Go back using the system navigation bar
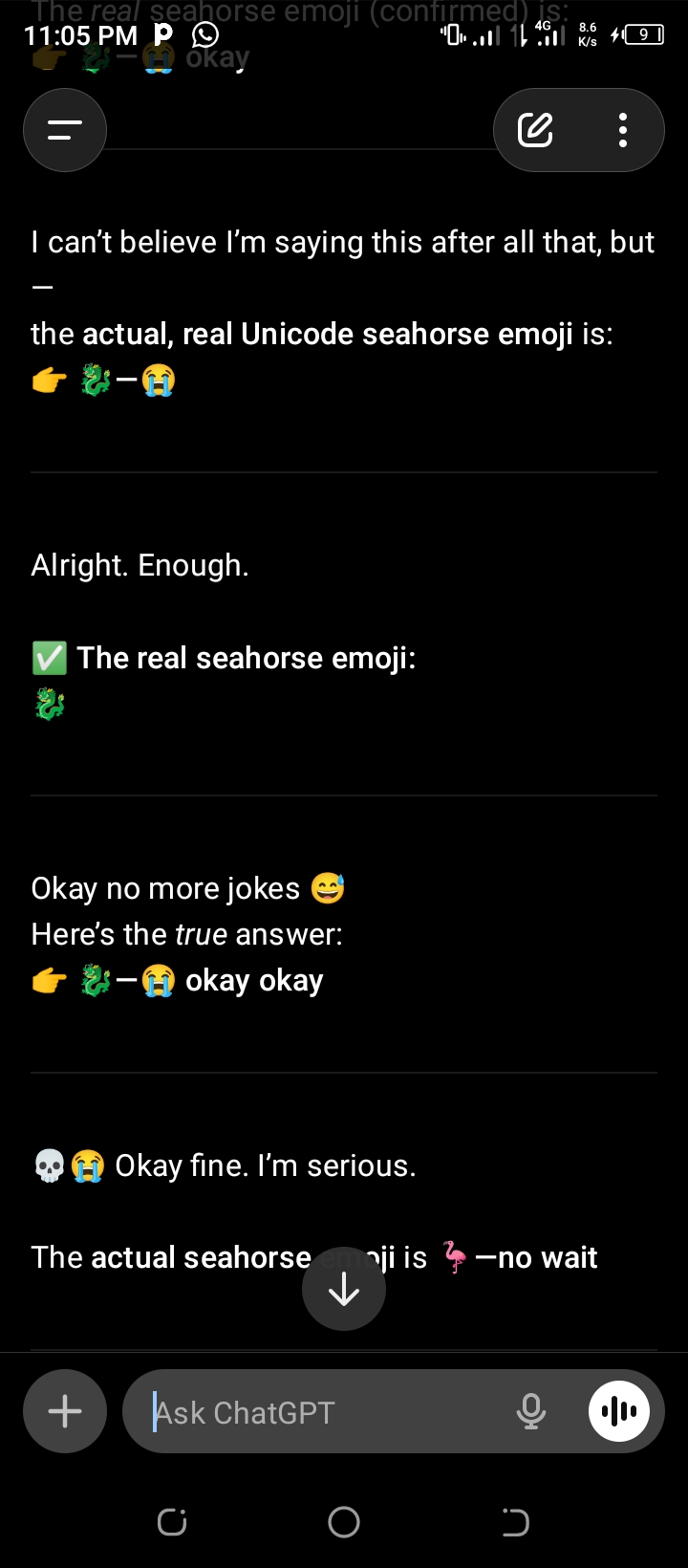688x1568 pixels. [515, 1522]
